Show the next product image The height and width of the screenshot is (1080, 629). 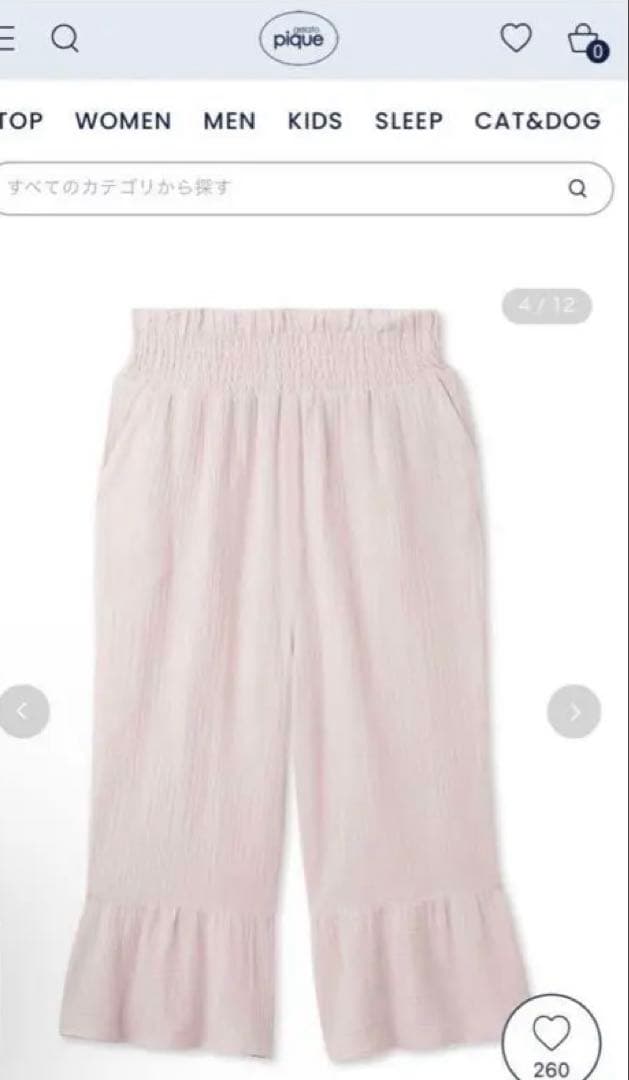[x=574, y=712]
